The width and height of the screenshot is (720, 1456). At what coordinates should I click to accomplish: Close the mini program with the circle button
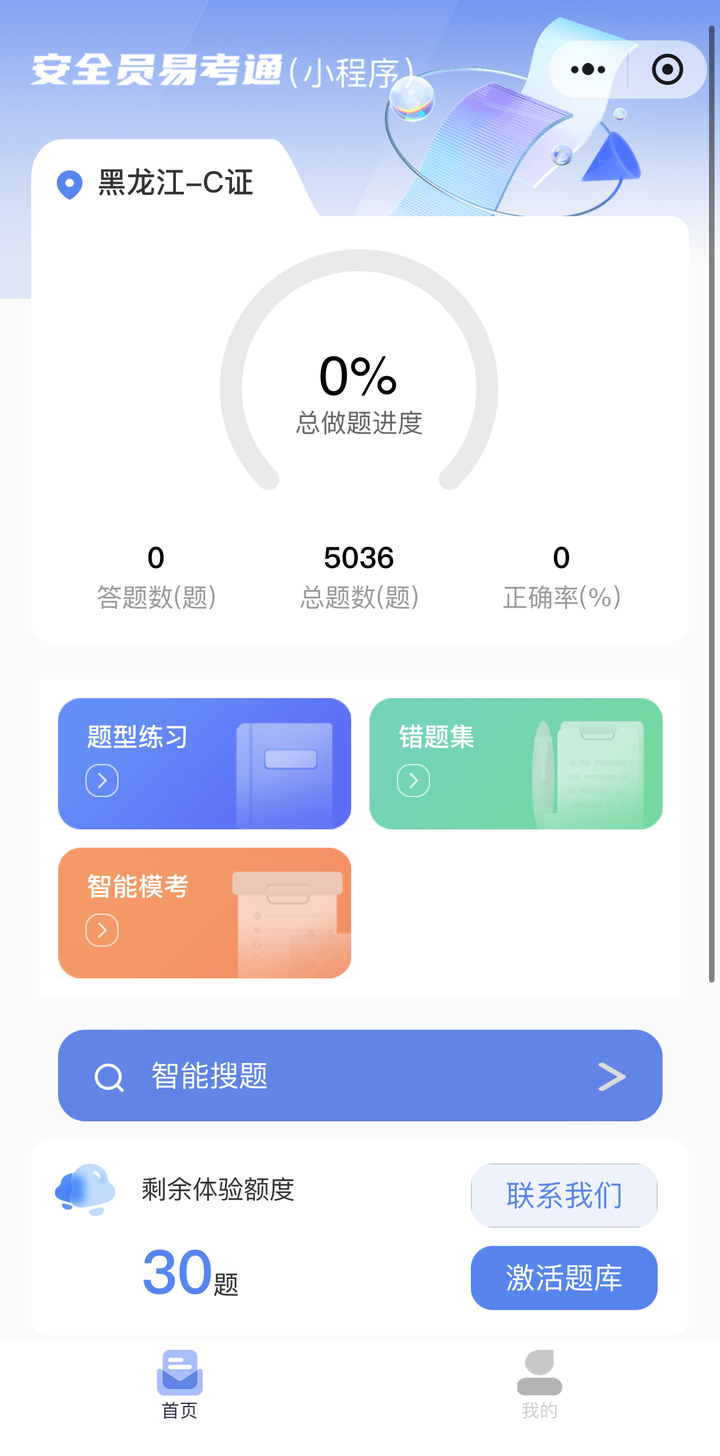[667, 69]
